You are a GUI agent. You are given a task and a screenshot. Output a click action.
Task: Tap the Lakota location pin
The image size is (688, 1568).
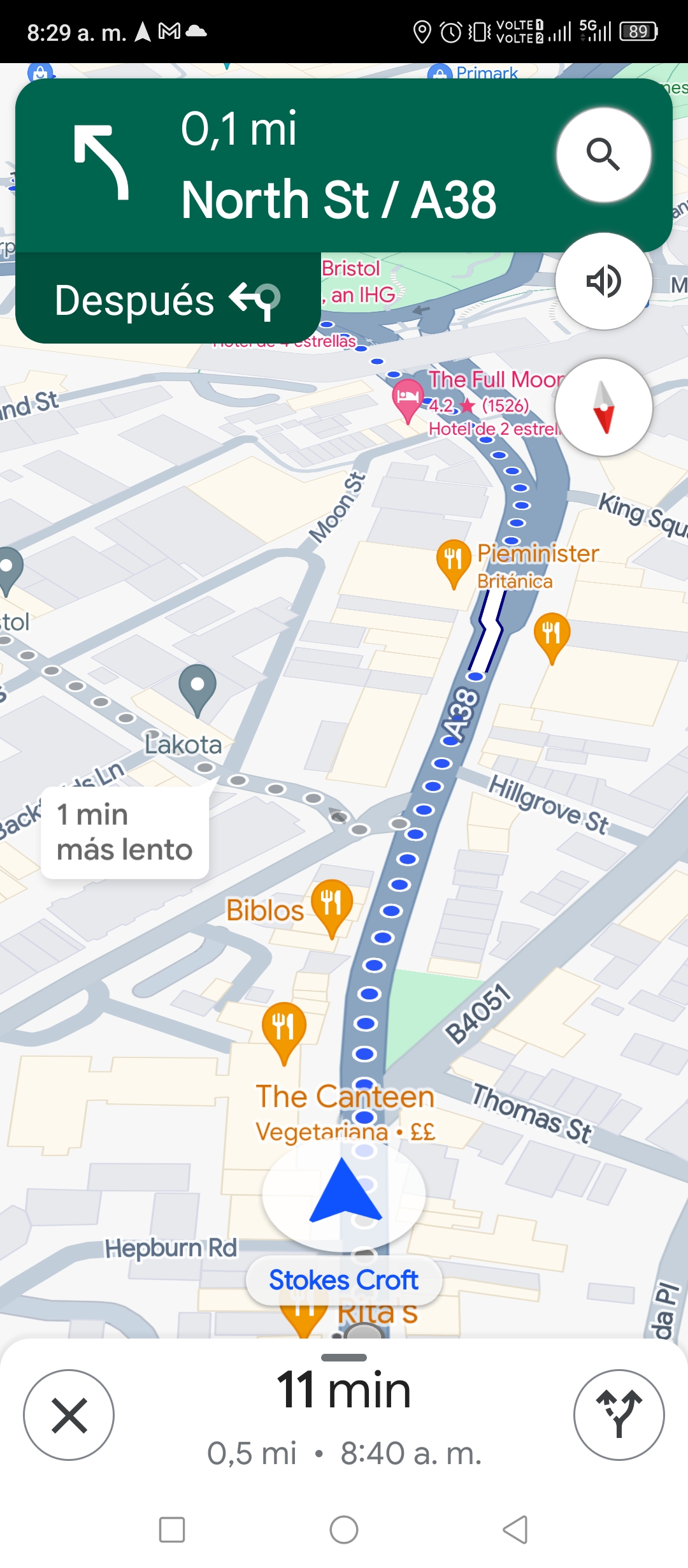pyautogui.click(x=197, y=690)
